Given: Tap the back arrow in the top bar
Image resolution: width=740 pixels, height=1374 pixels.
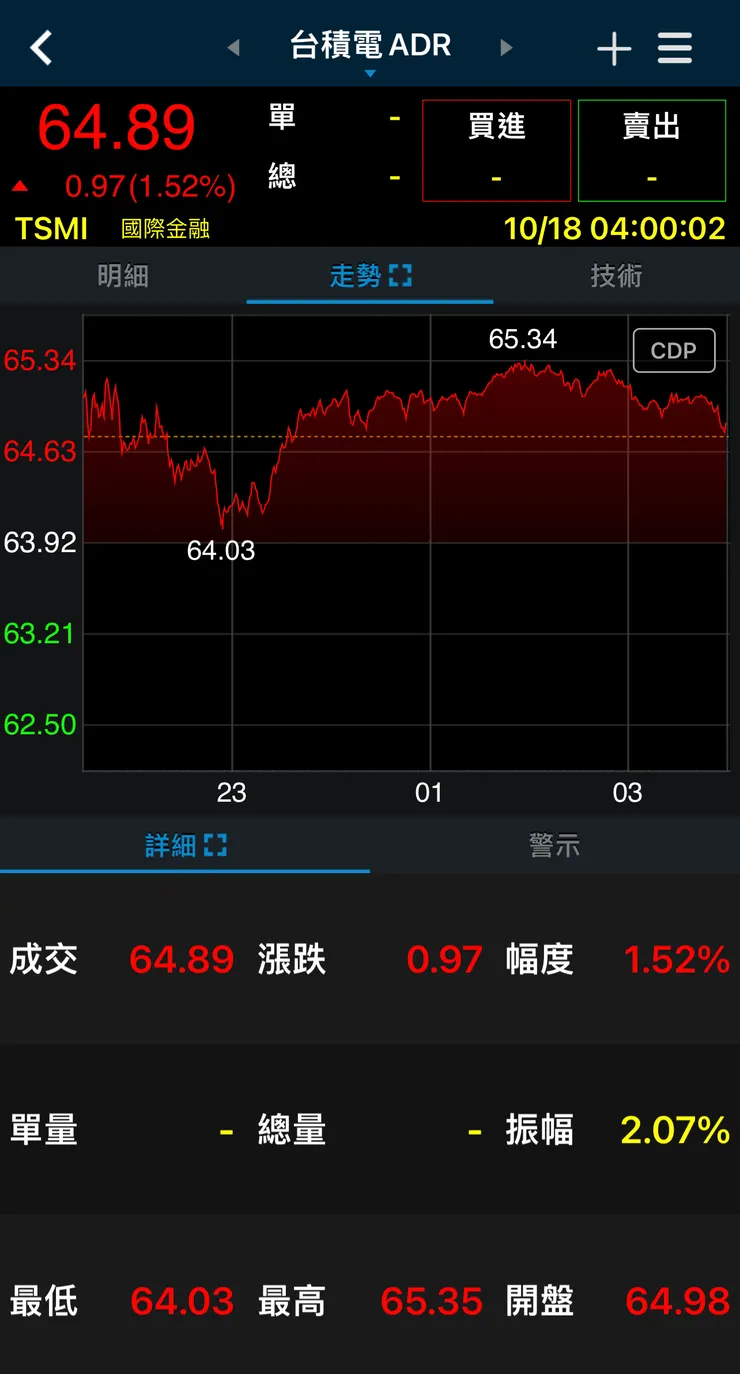Looking at the screenshot, I should pos(40,46).
